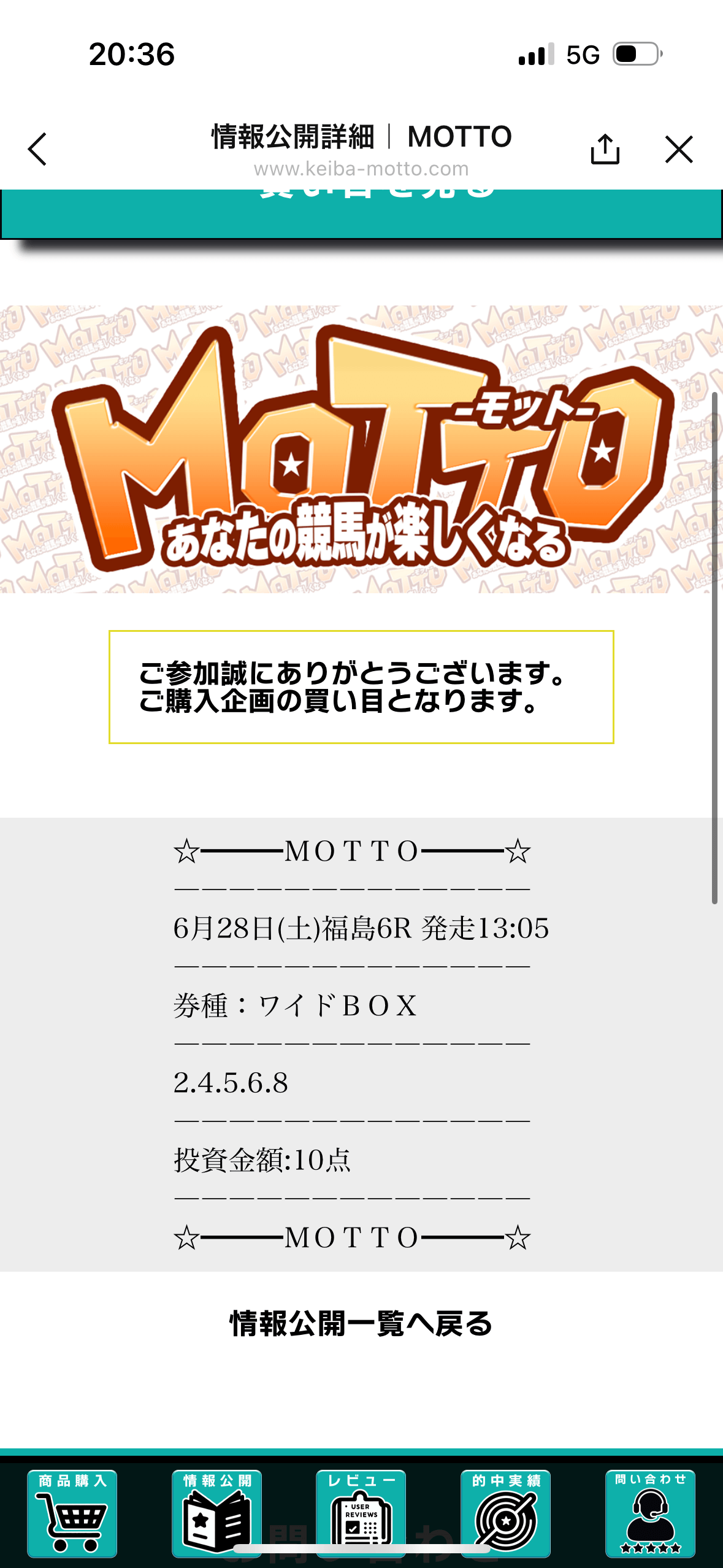Viewport: 723px width, 1568px height.
Task: Close the in-app browser window
Action: [678, 149]
